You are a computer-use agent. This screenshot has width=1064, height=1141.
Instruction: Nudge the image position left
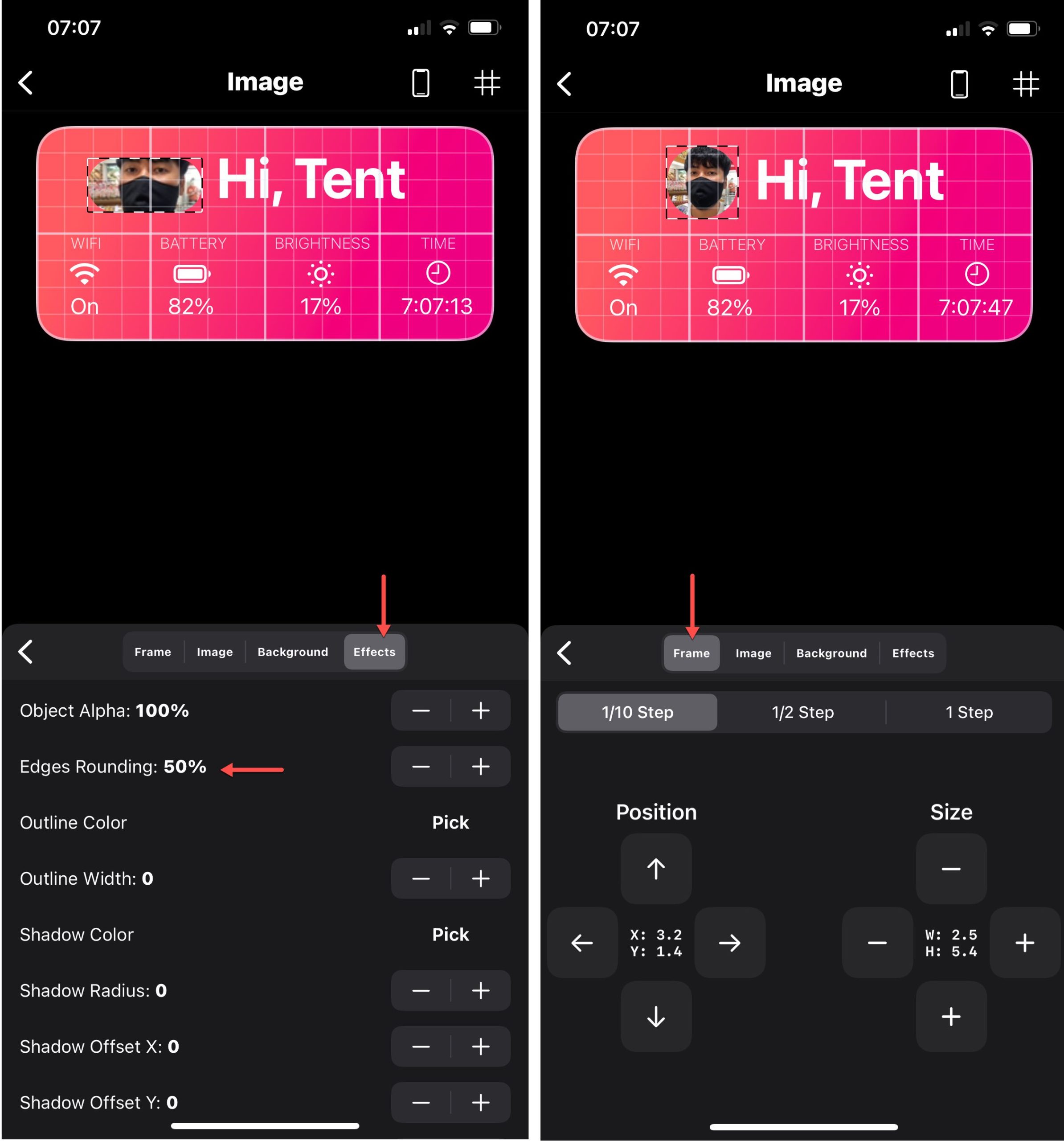tap(582, 942)
